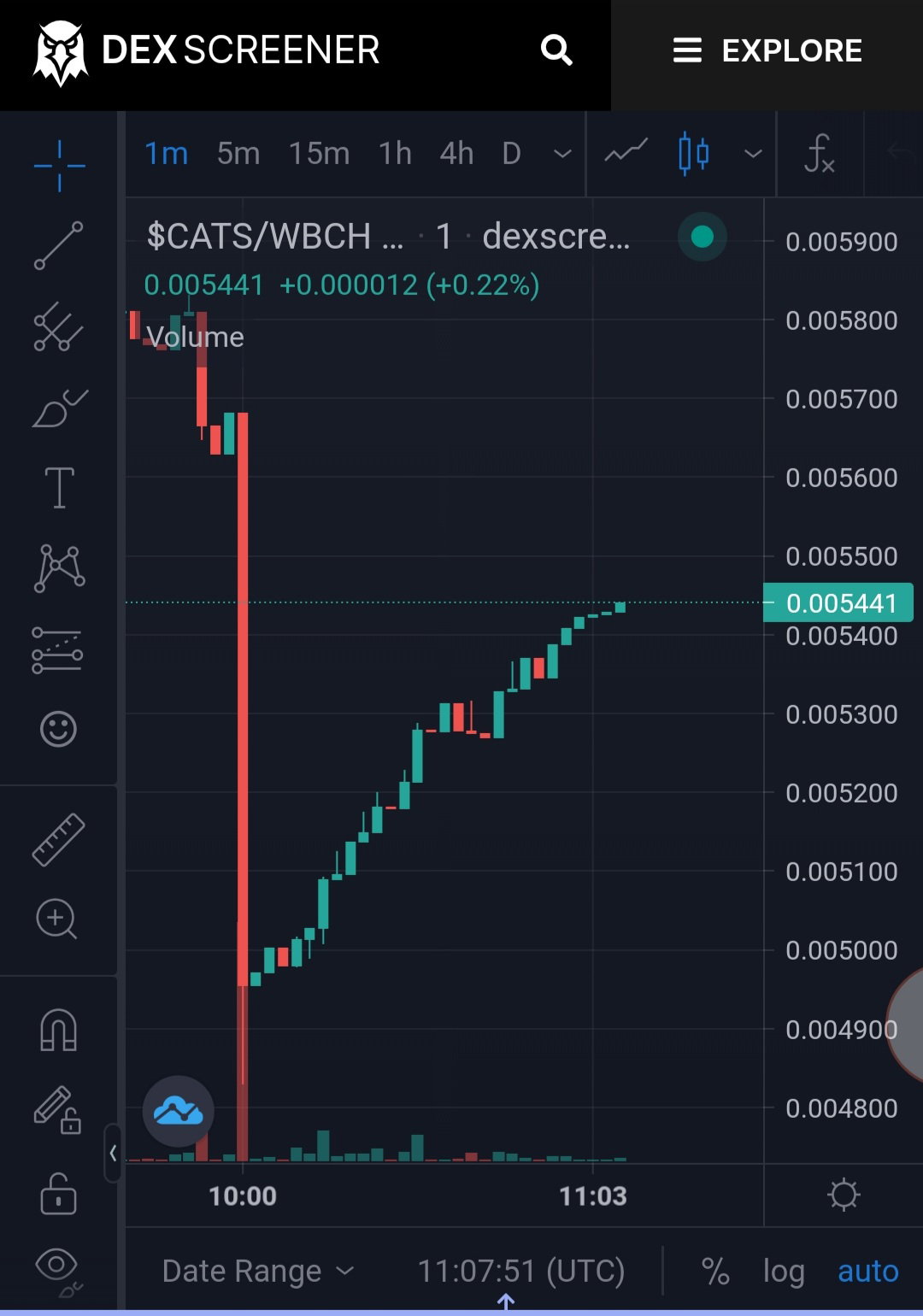Select the 15m timeframe

[319, 154]
